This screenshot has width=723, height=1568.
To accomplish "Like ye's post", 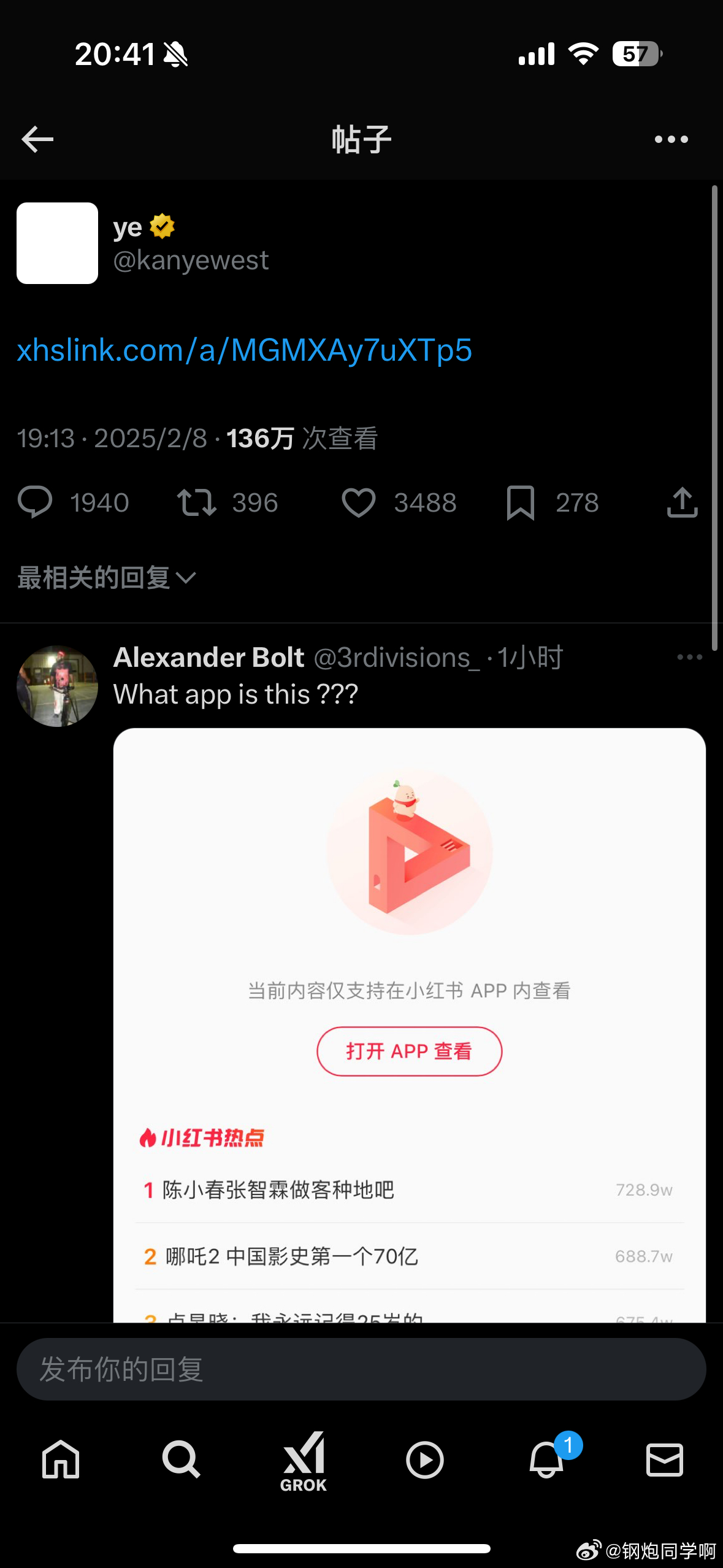I will (358, 502).
